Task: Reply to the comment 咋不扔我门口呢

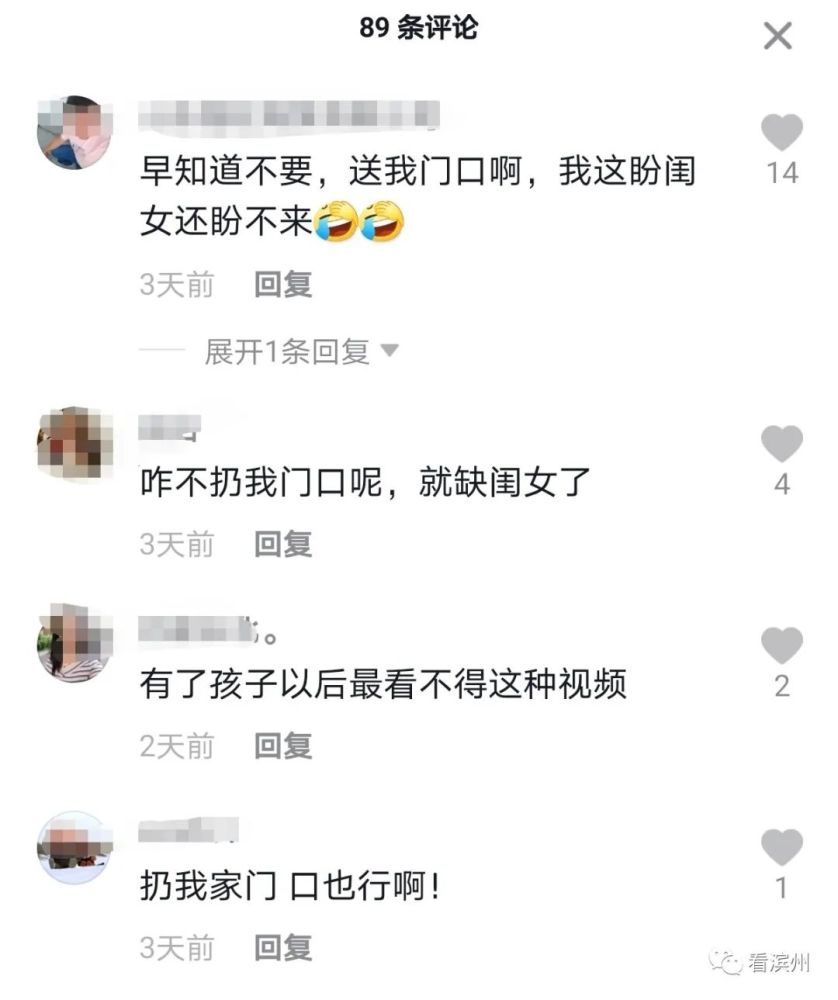Action: (x=283, y=544)
